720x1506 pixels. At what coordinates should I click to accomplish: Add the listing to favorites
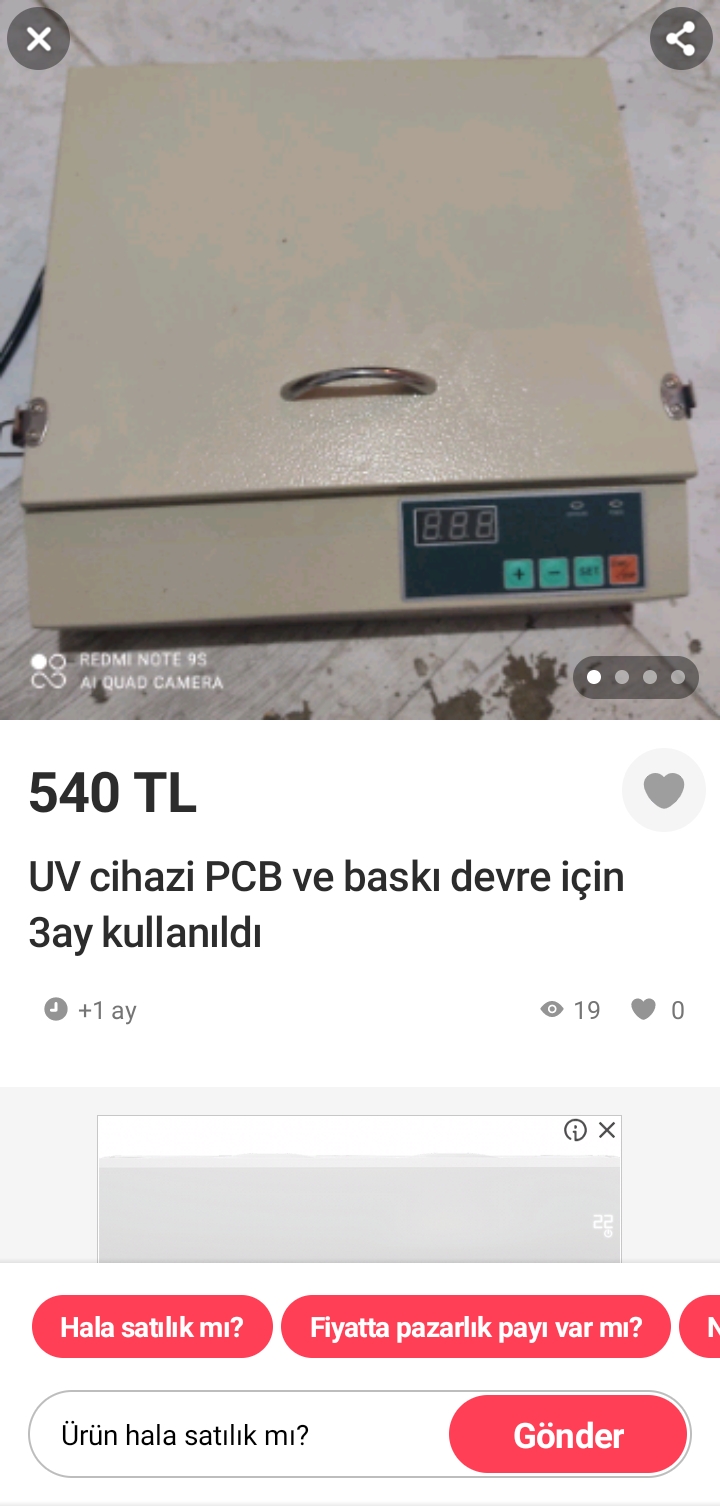[x=663, y=790]
